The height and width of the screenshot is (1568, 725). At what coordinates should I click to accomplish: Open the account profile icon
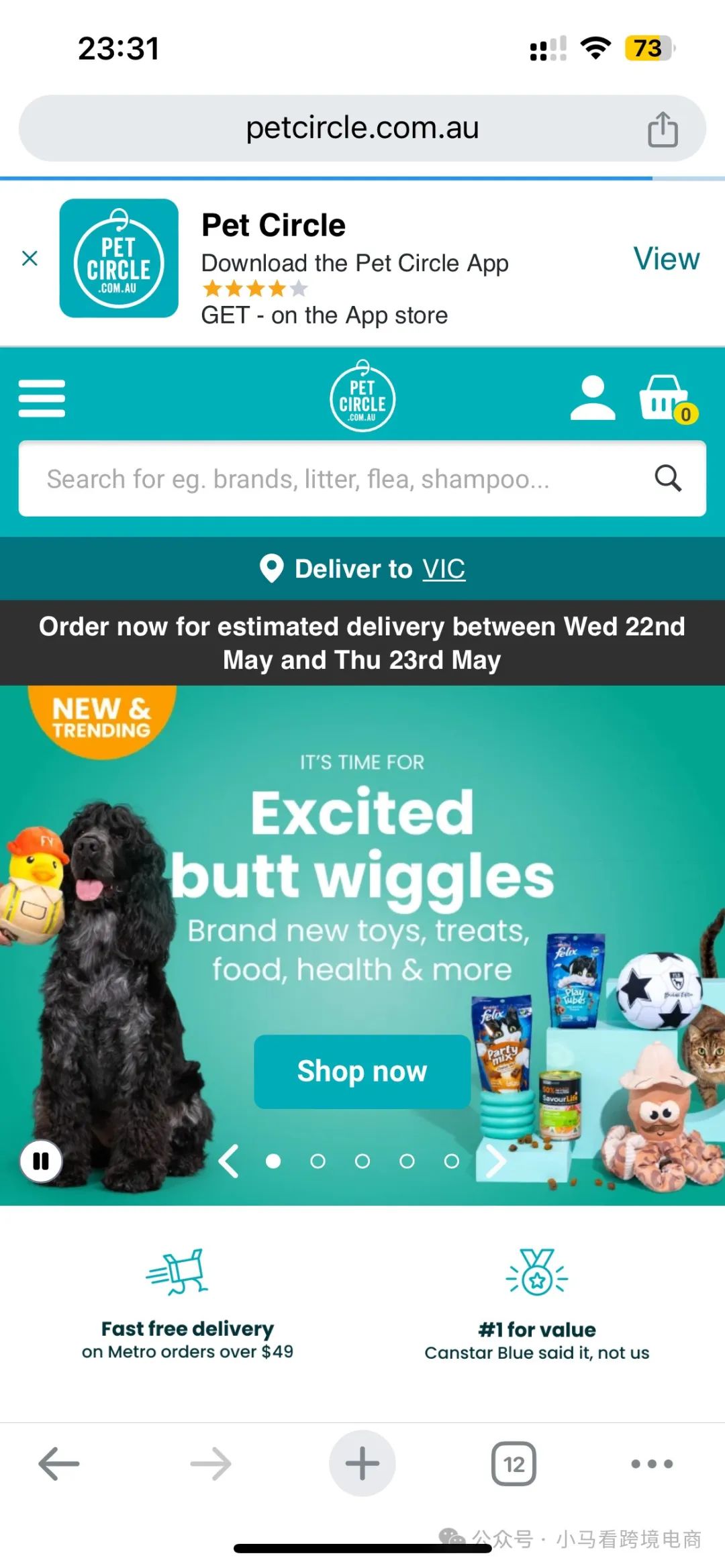pos(592,399)
